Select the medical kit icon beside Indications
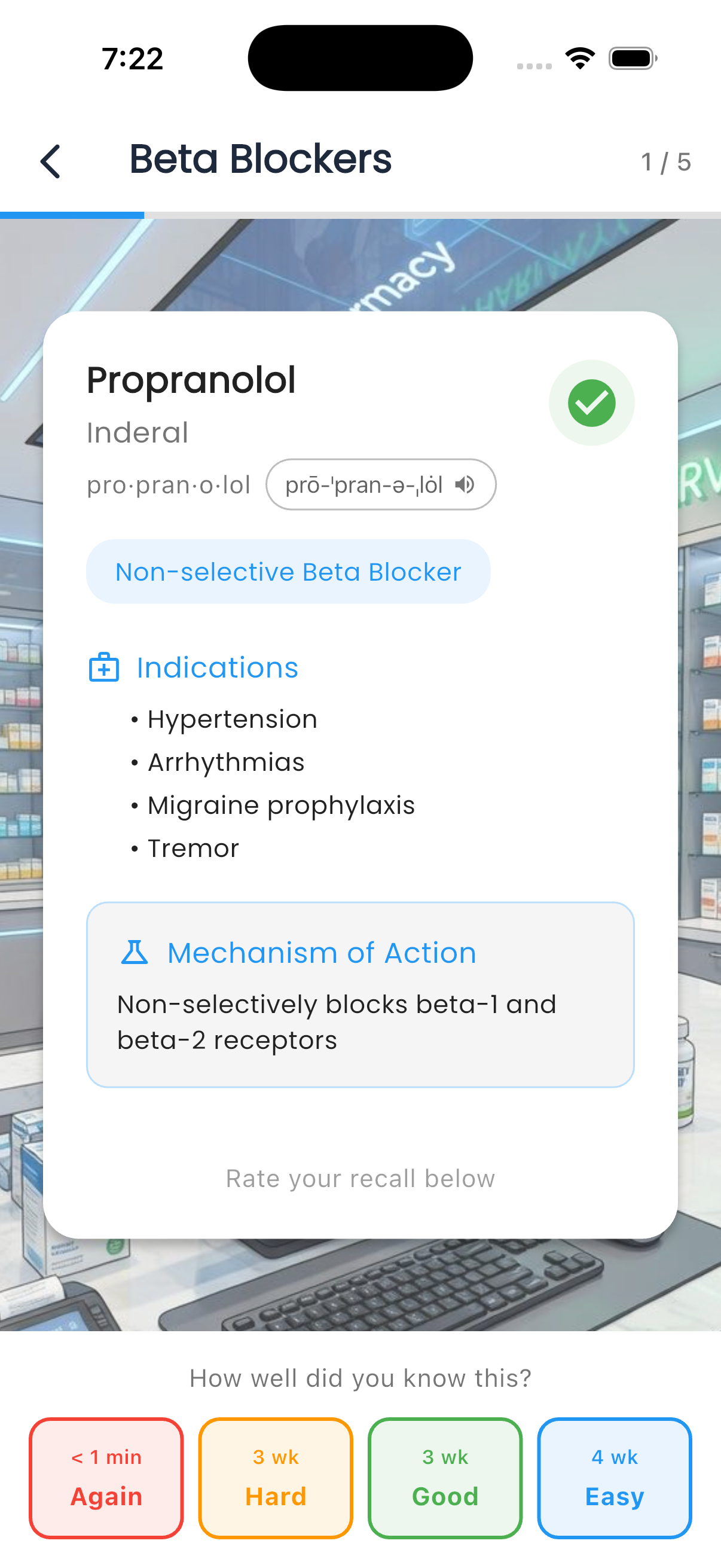 (104, 668)
